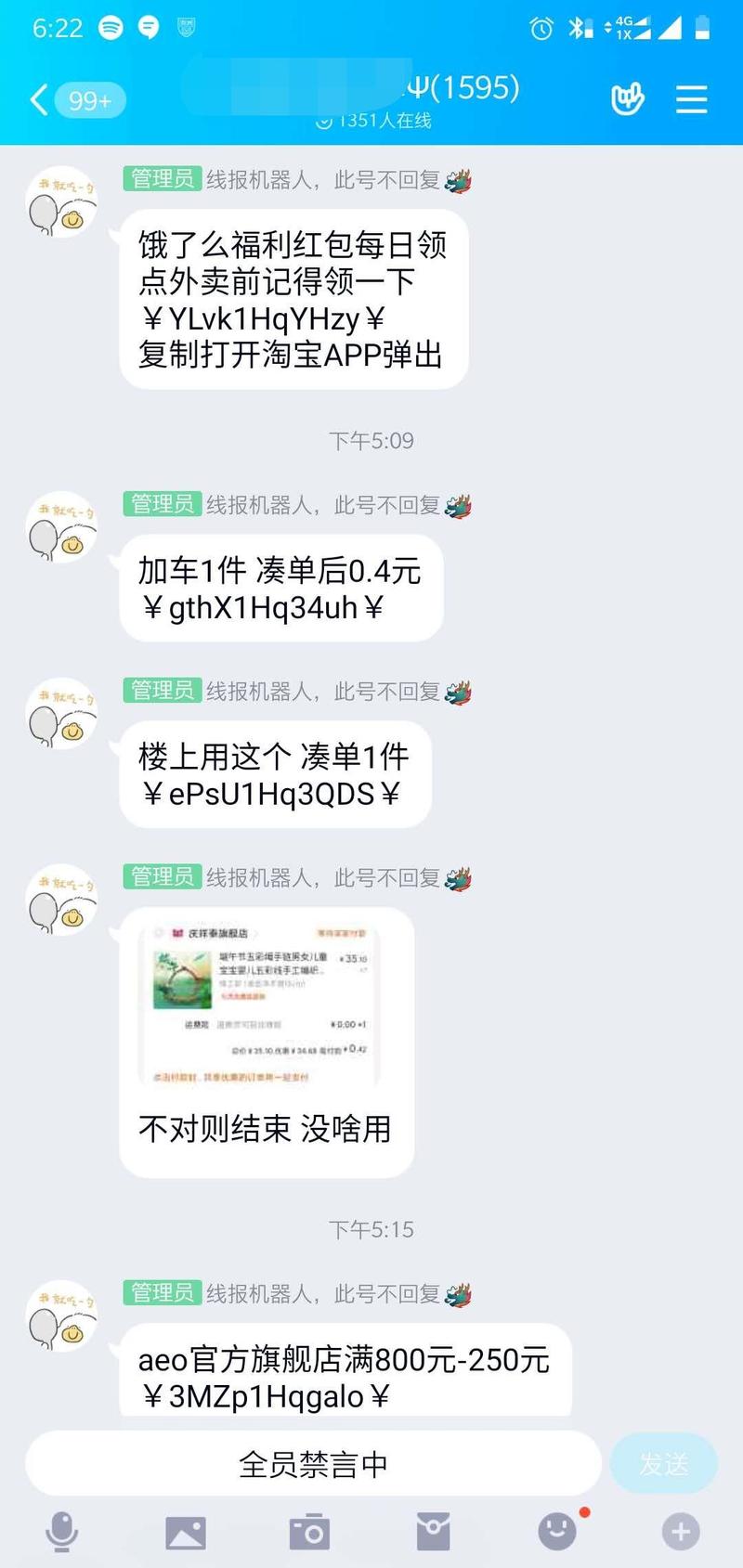
Task: Open the photo gallery icon
Action: click(x=187, y=1528)
